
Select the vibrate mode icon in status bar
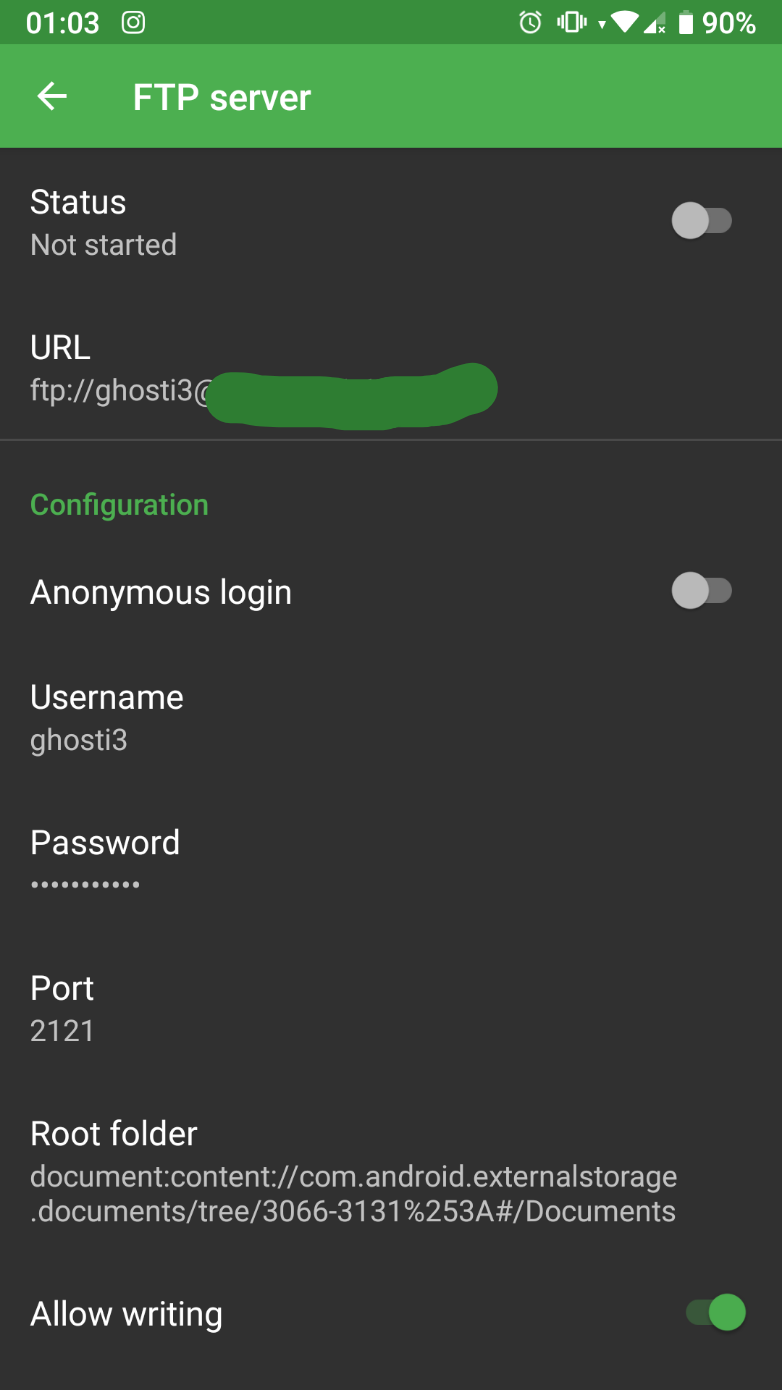pyautogui.click(x=570, y=21)
